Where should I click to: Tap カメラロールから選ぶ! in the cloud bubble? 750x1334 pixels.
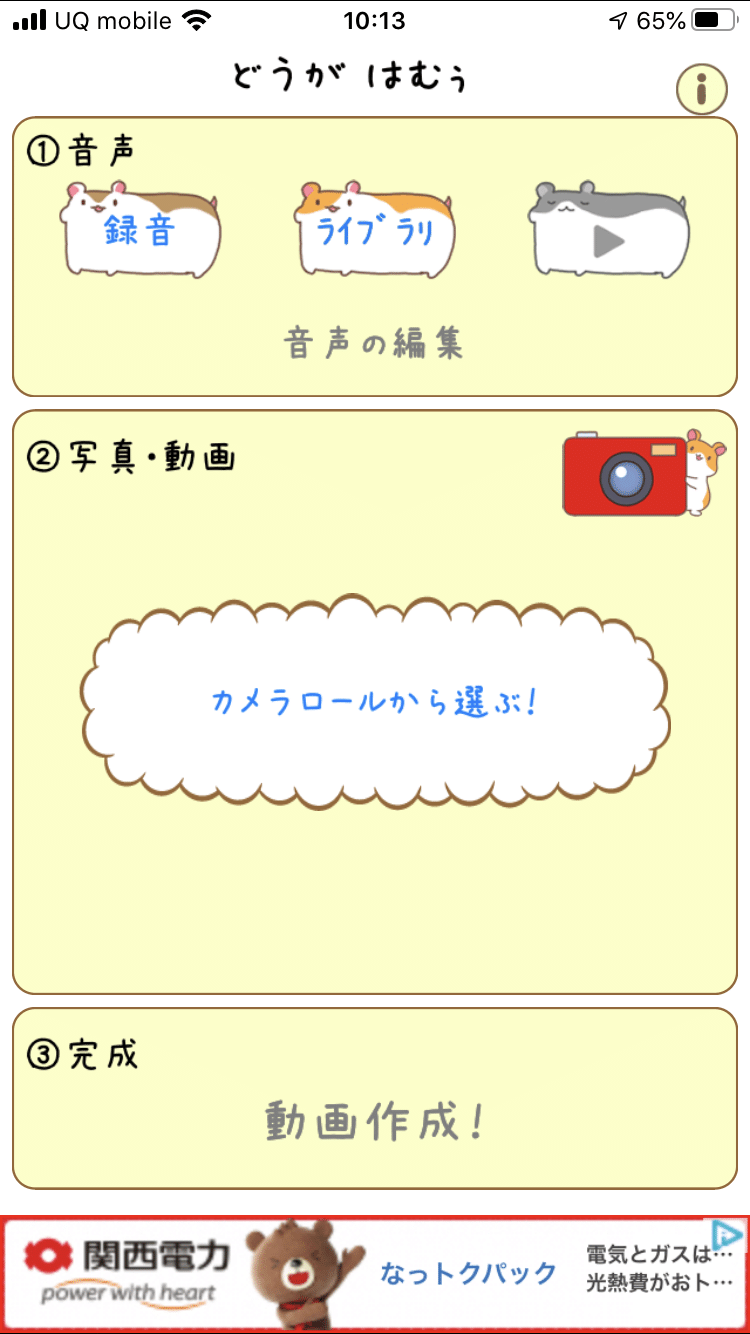click(375, 702)
